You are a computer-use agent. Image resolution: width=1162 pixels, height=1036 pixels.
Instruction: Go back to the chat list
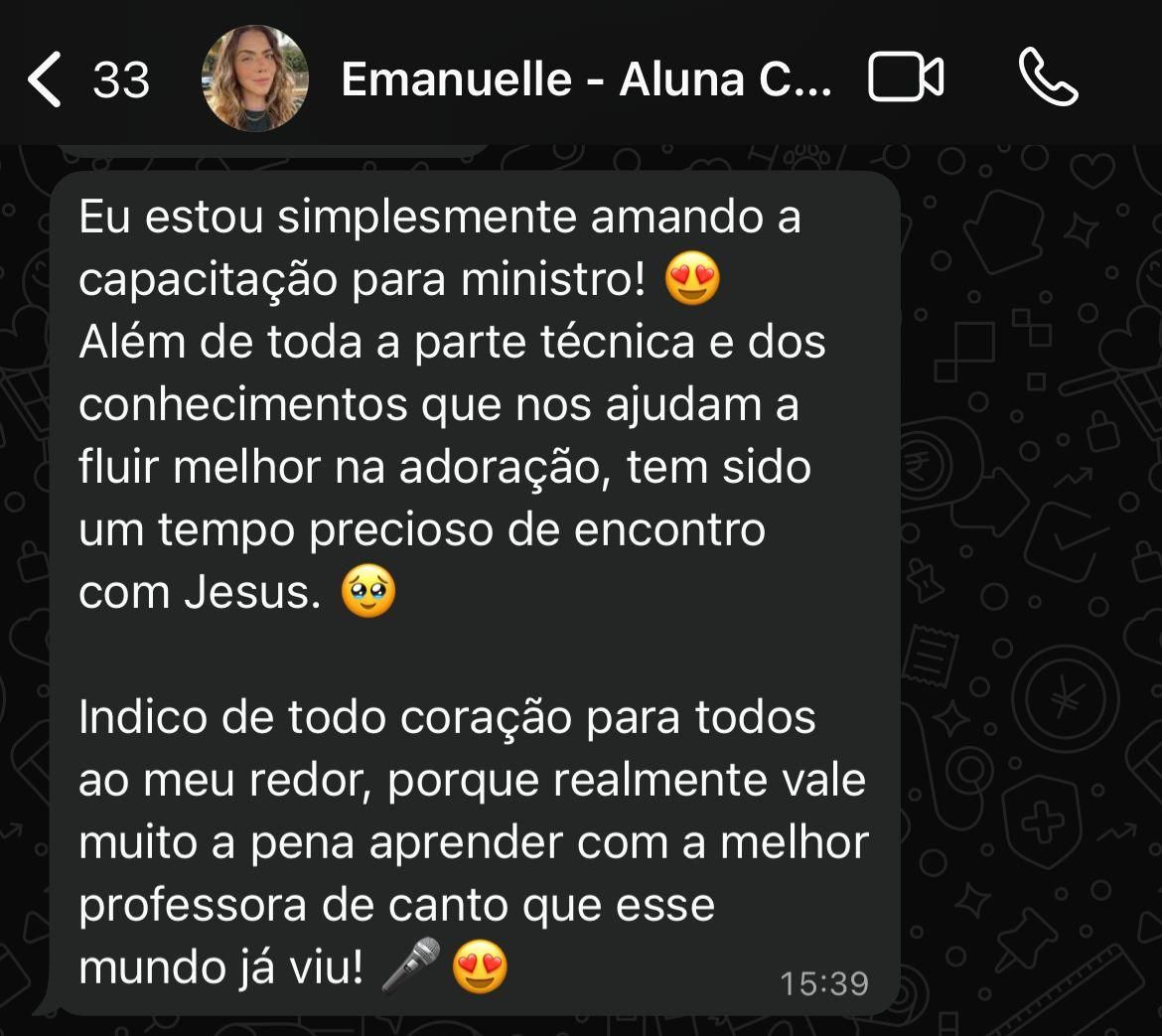click(45, 79)
